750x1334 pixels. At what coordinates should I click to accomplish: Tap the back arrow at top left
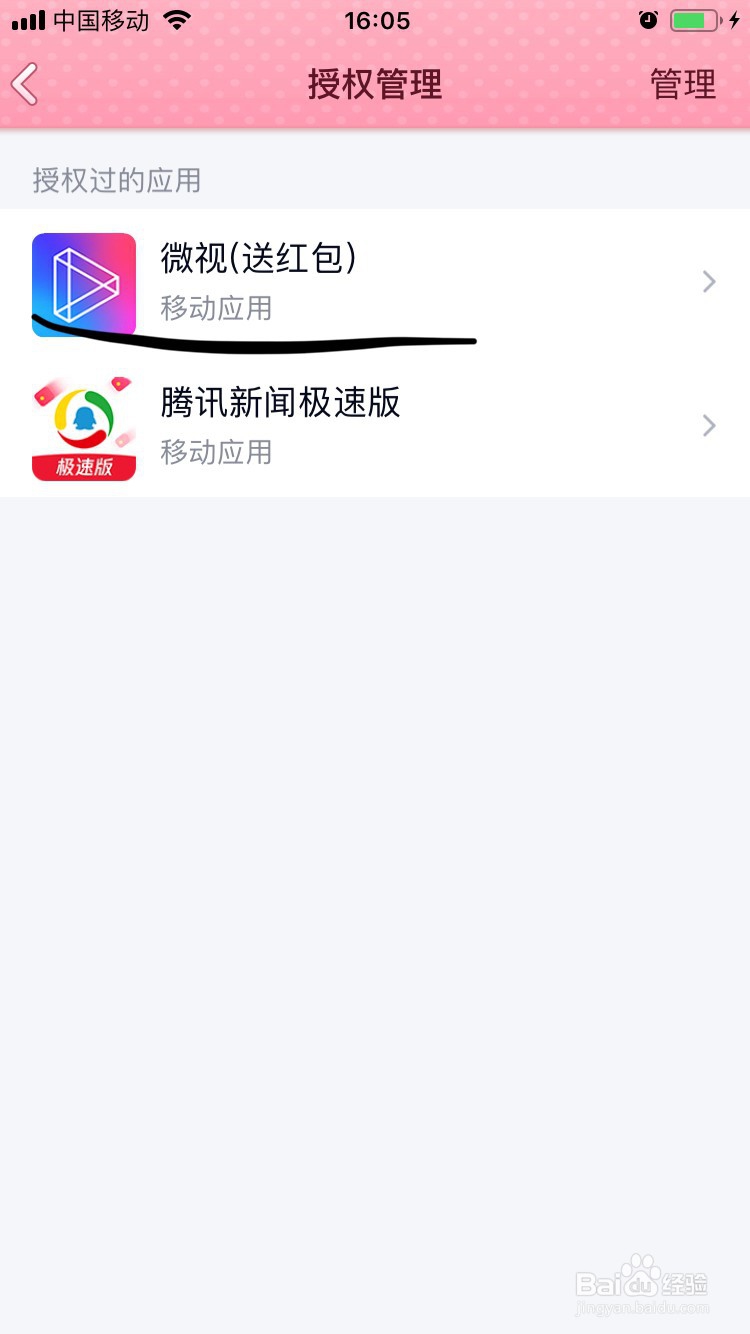[25, 84]
